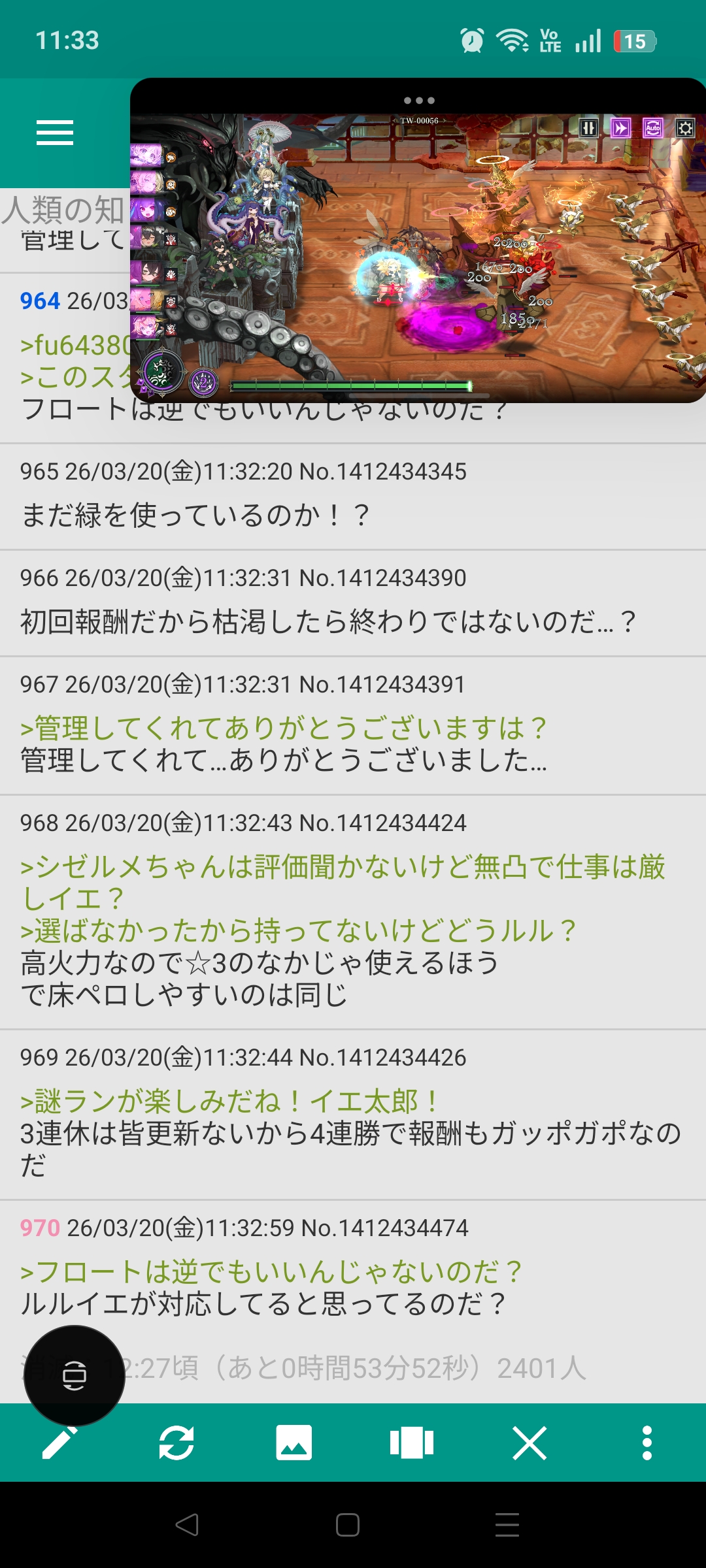The width and height of the screenshot is (706, 1568).
Task: Write a new reply with the pencil icon
Action: 59,1443
